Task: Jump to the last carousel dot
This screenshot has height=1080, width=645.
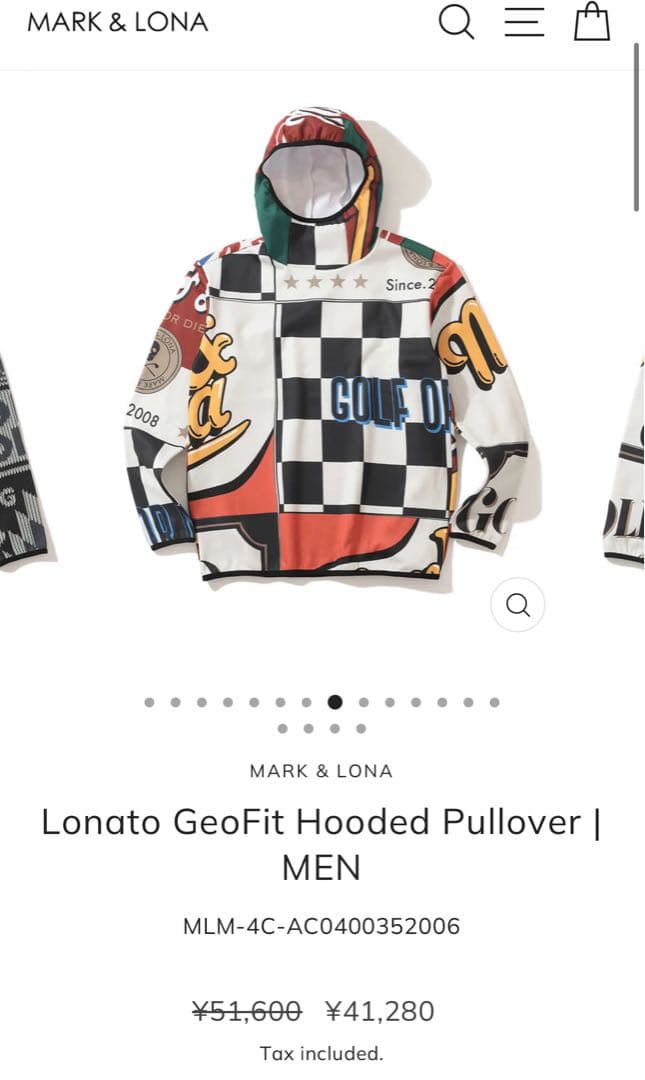Action: click(361, 728)
